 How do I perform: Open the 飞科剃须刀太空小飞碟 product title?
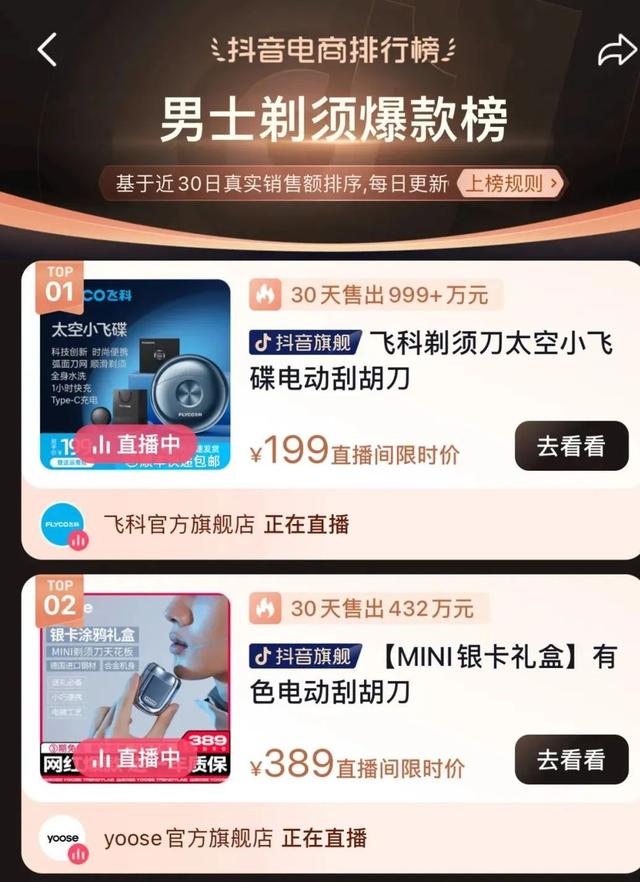pos(430,362)
